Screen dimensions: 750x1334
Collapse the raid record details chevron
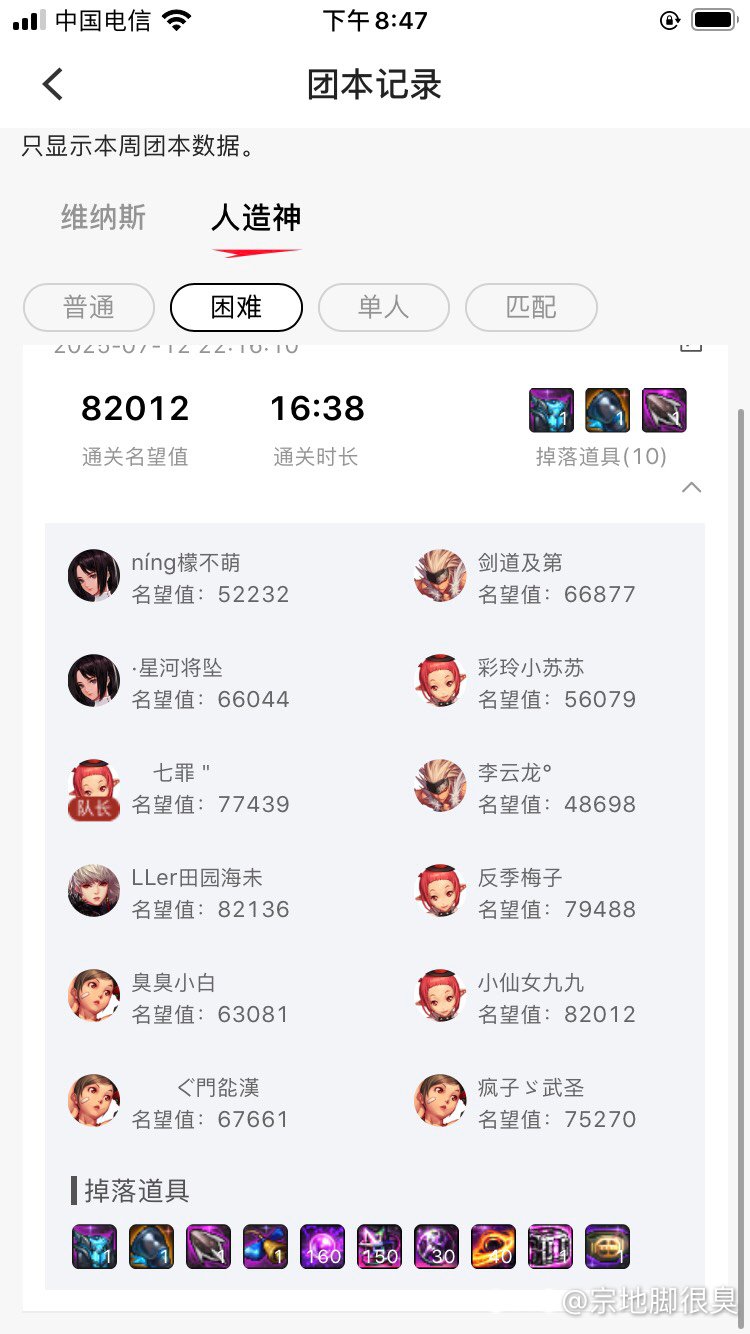coord(691,487)
